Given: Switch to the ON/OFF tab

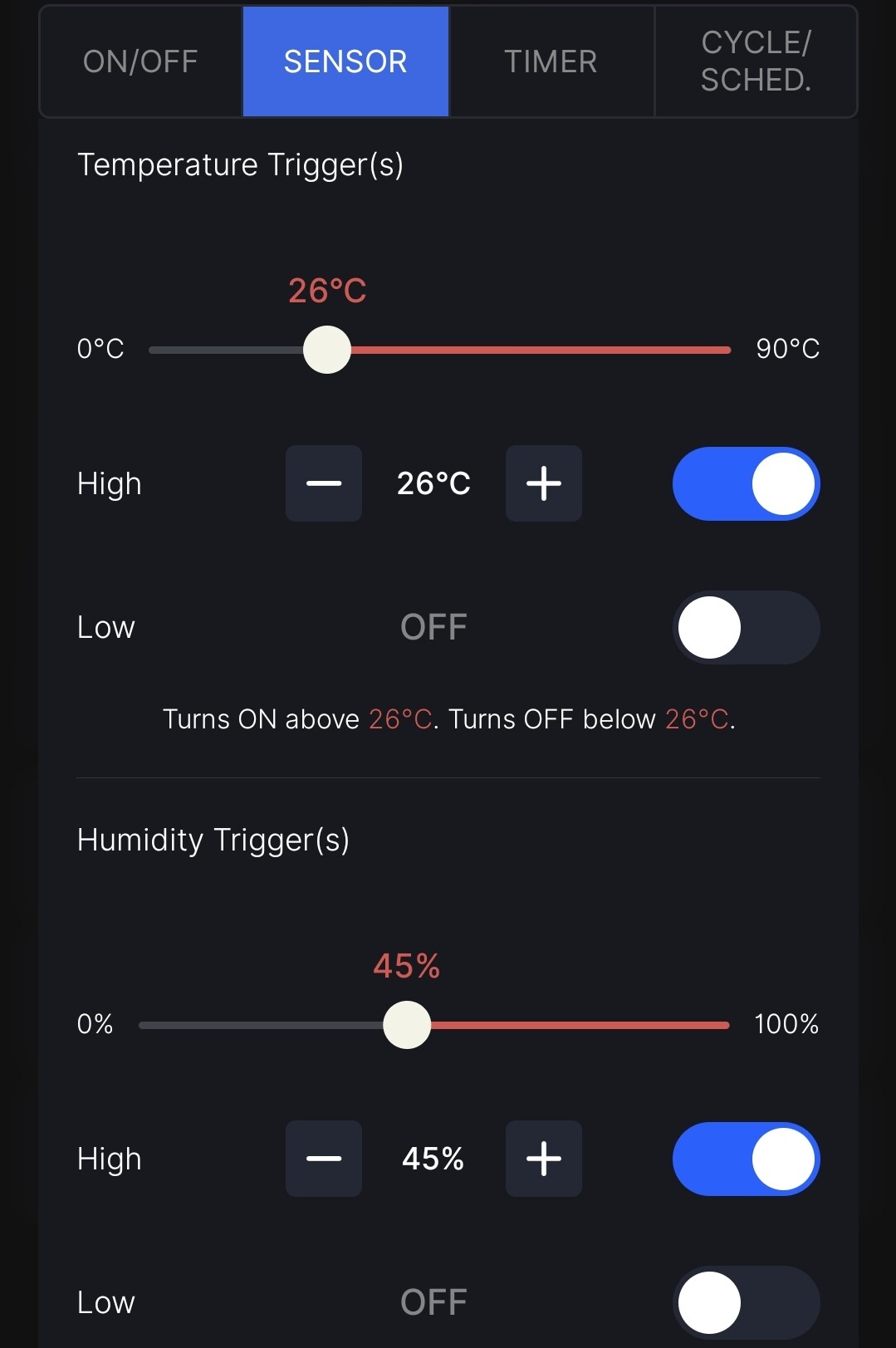Looking at the screenshot, I should click(140, 61).
